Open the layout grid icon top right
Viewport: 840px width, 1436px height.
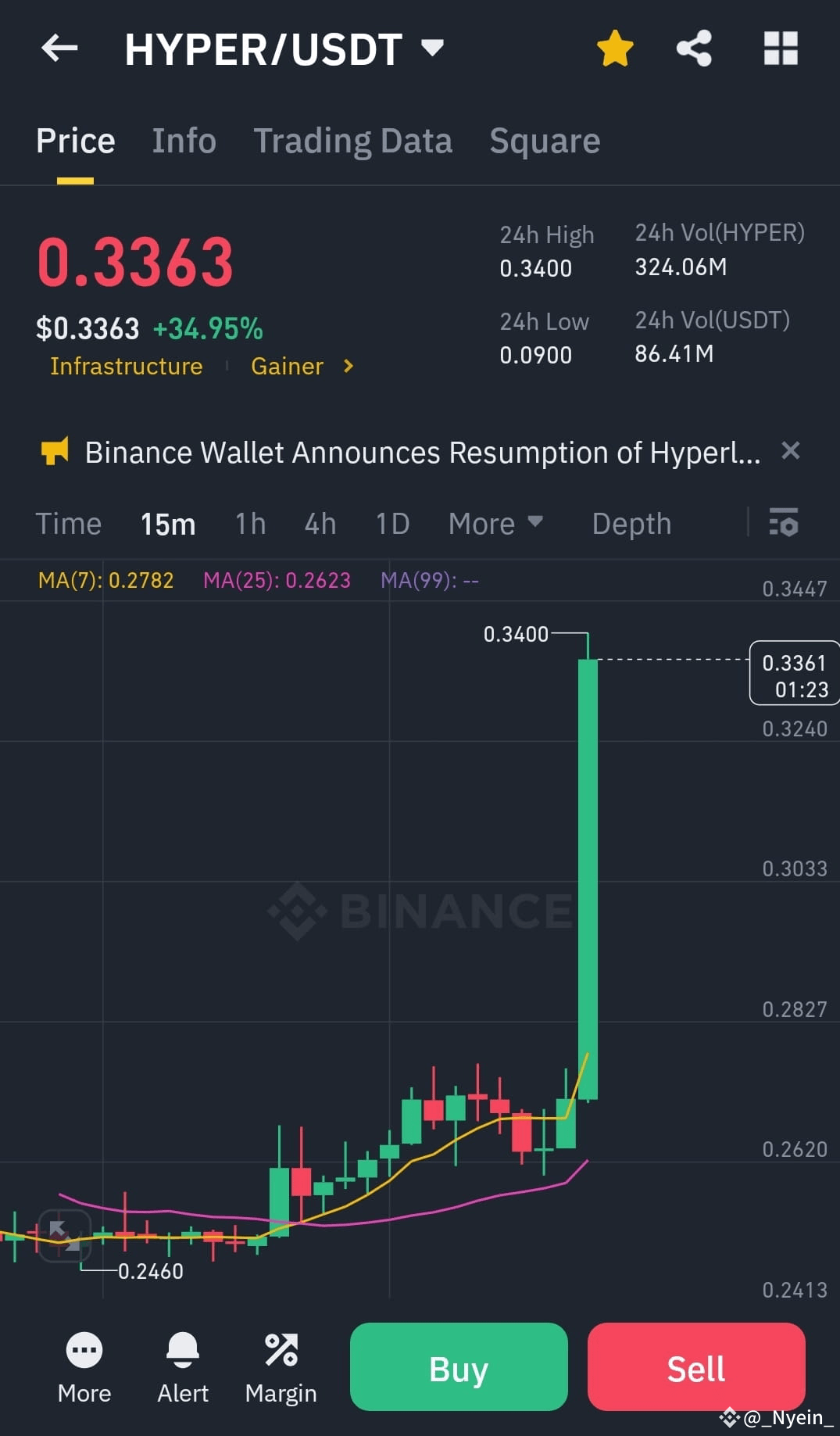(x=779, y=48)
